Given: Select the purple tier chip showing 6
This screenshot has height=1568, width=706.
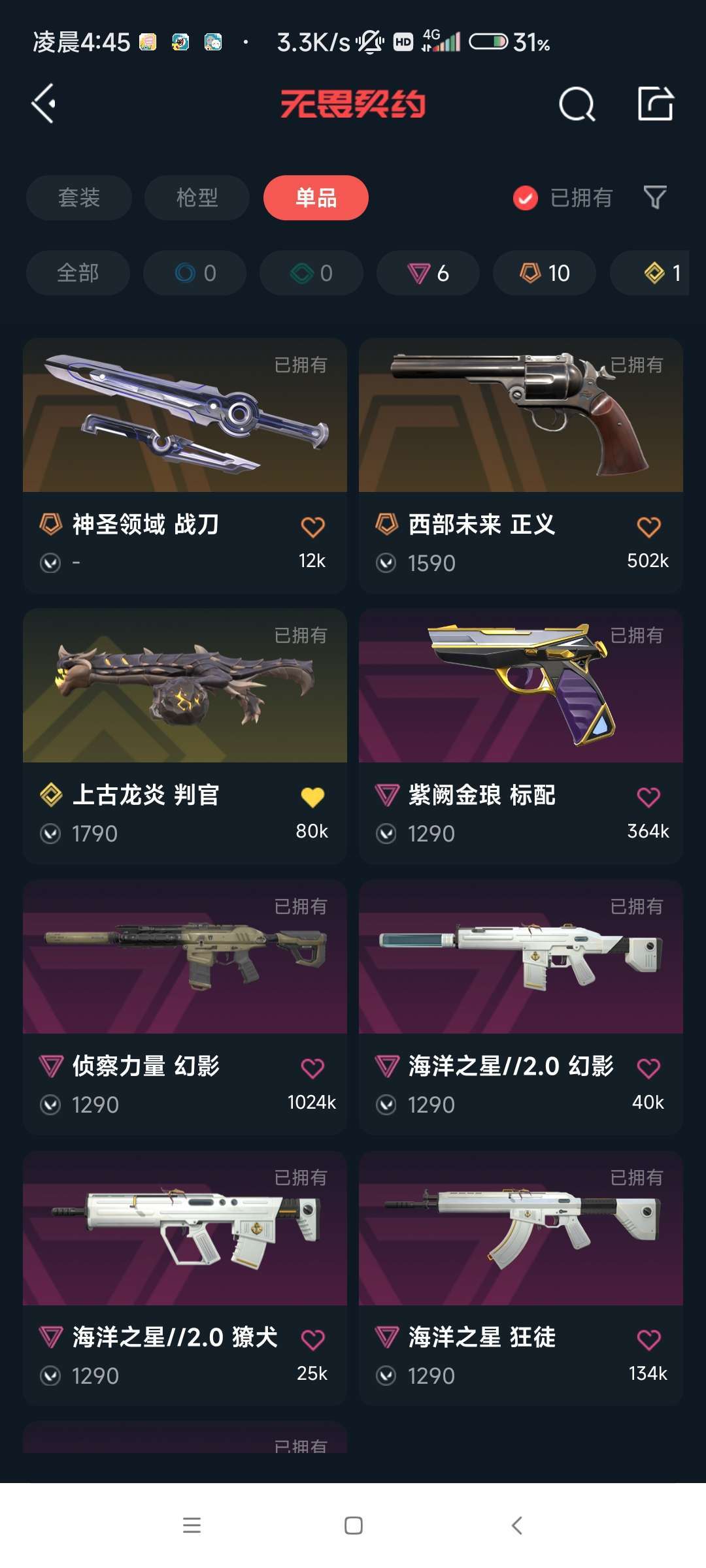Looking at the screenshot, I should point(428,272).
